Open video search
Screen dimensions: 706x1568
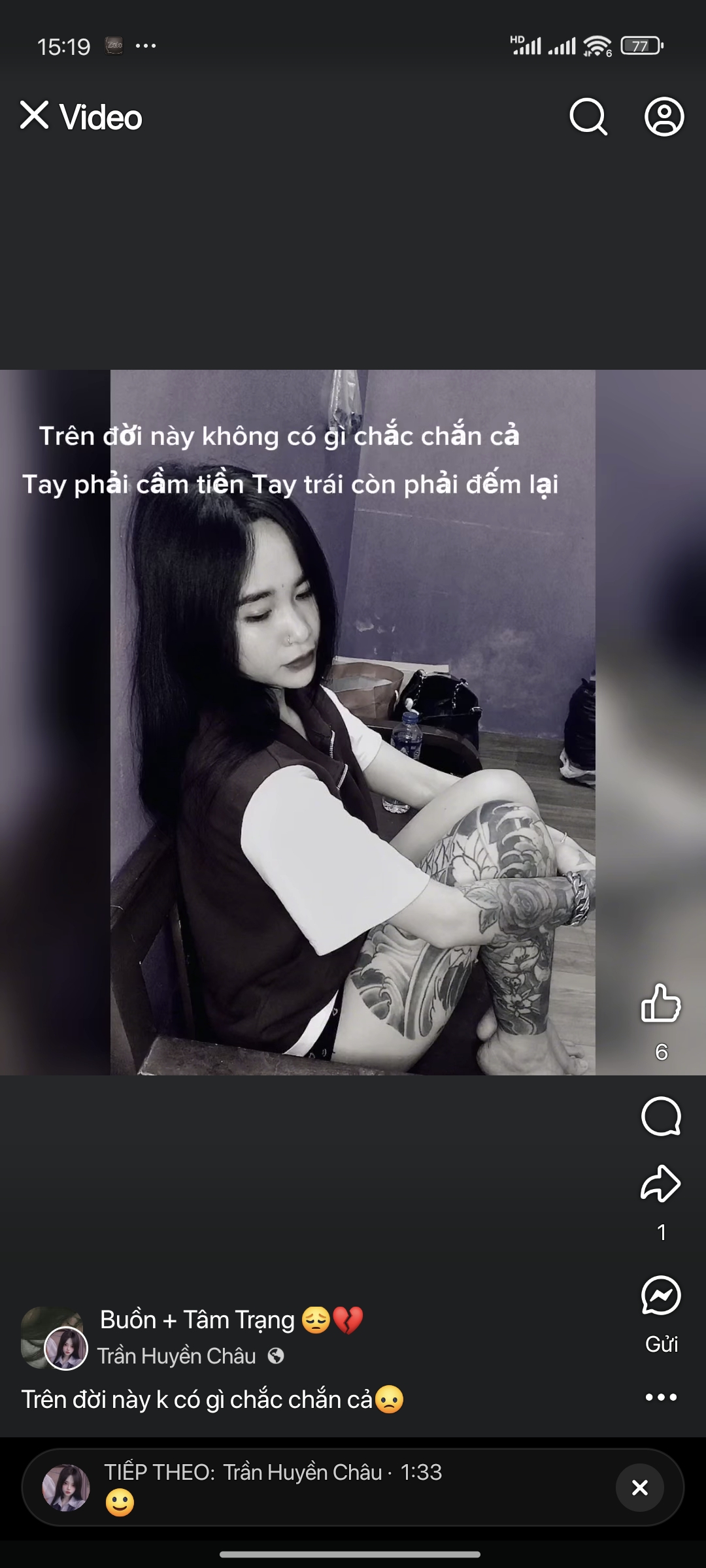pyautogui.click(x=588, y=117)
